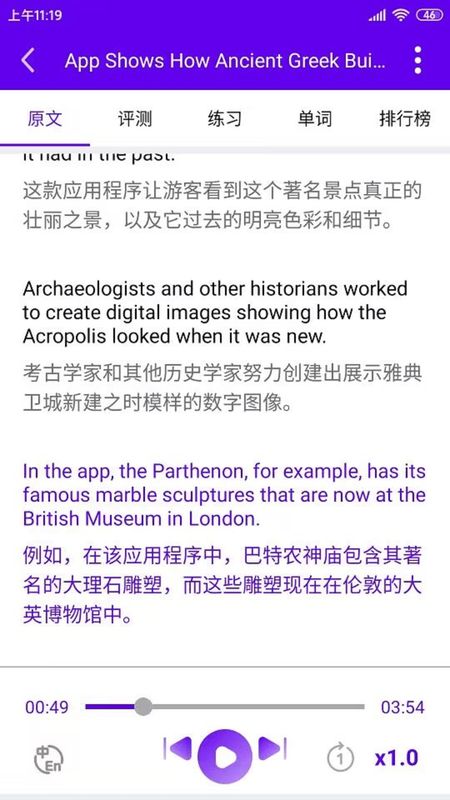Tap the audio progress slider
450x800 pixels.
pos(225,707)
